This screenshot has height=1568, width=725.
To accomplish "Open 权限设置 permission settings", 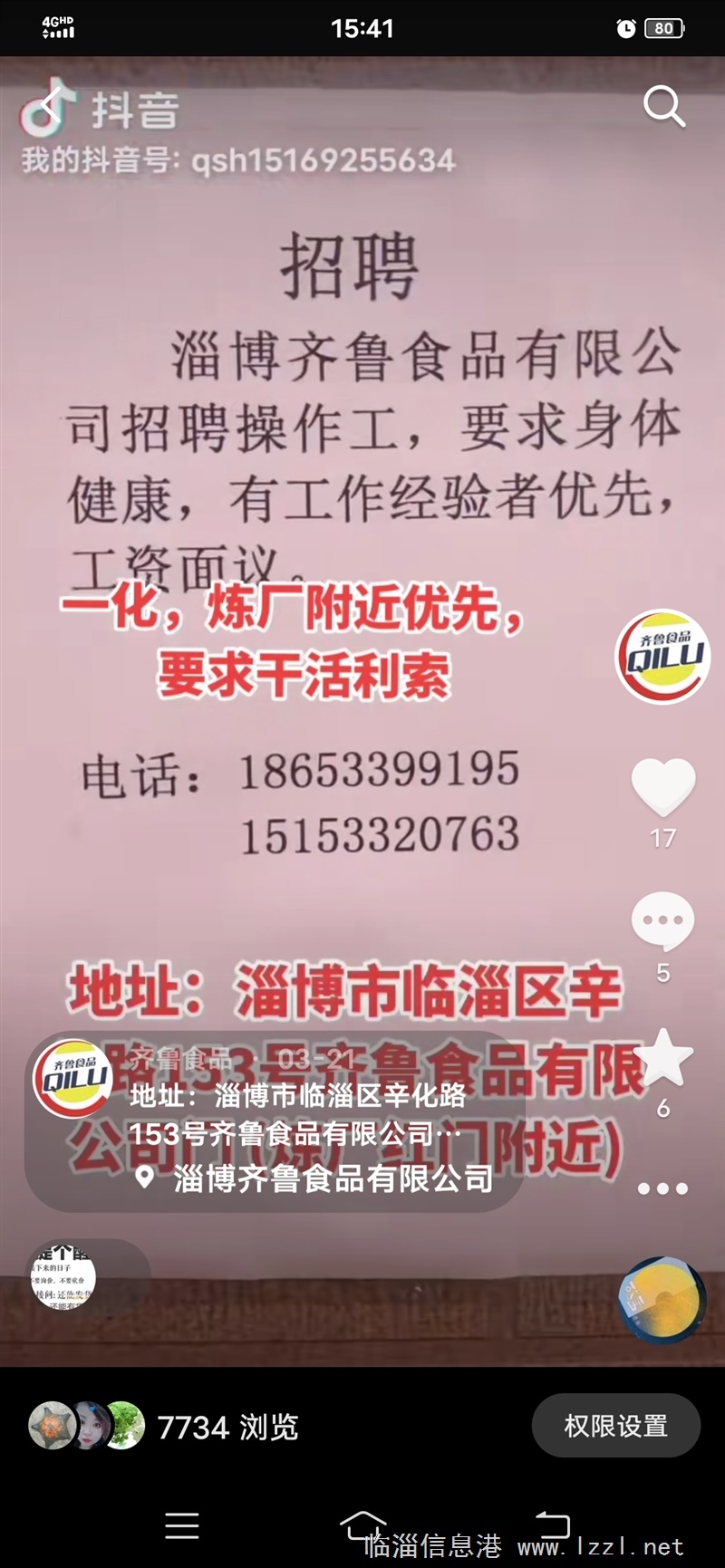I will coord(616,1426).
